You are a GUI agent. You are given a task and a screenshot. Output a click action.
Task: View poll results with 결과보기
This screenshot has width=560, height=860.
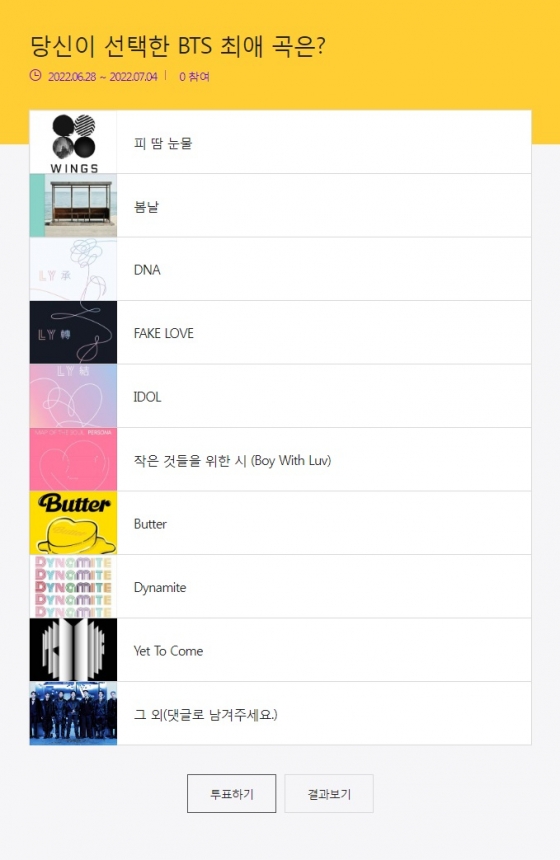329,794
